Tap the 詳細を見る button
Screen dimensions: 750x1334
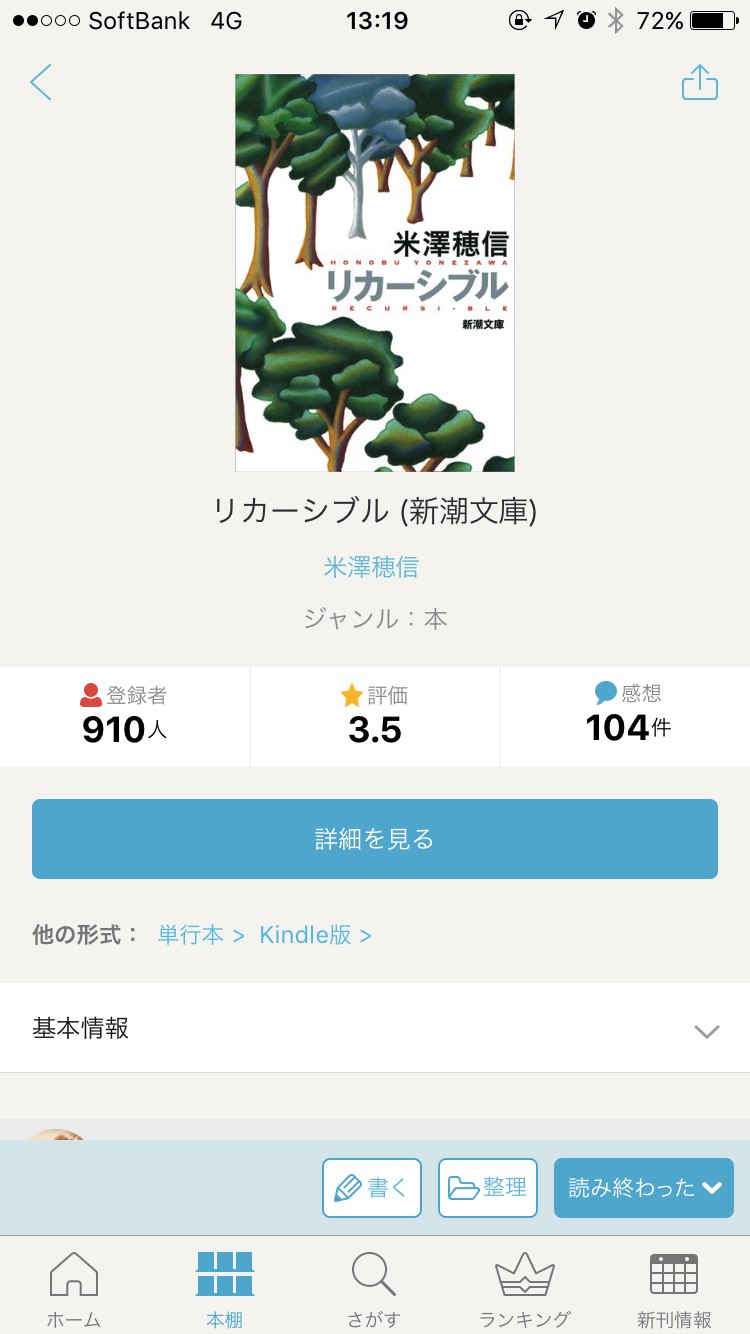pos(375,839)
